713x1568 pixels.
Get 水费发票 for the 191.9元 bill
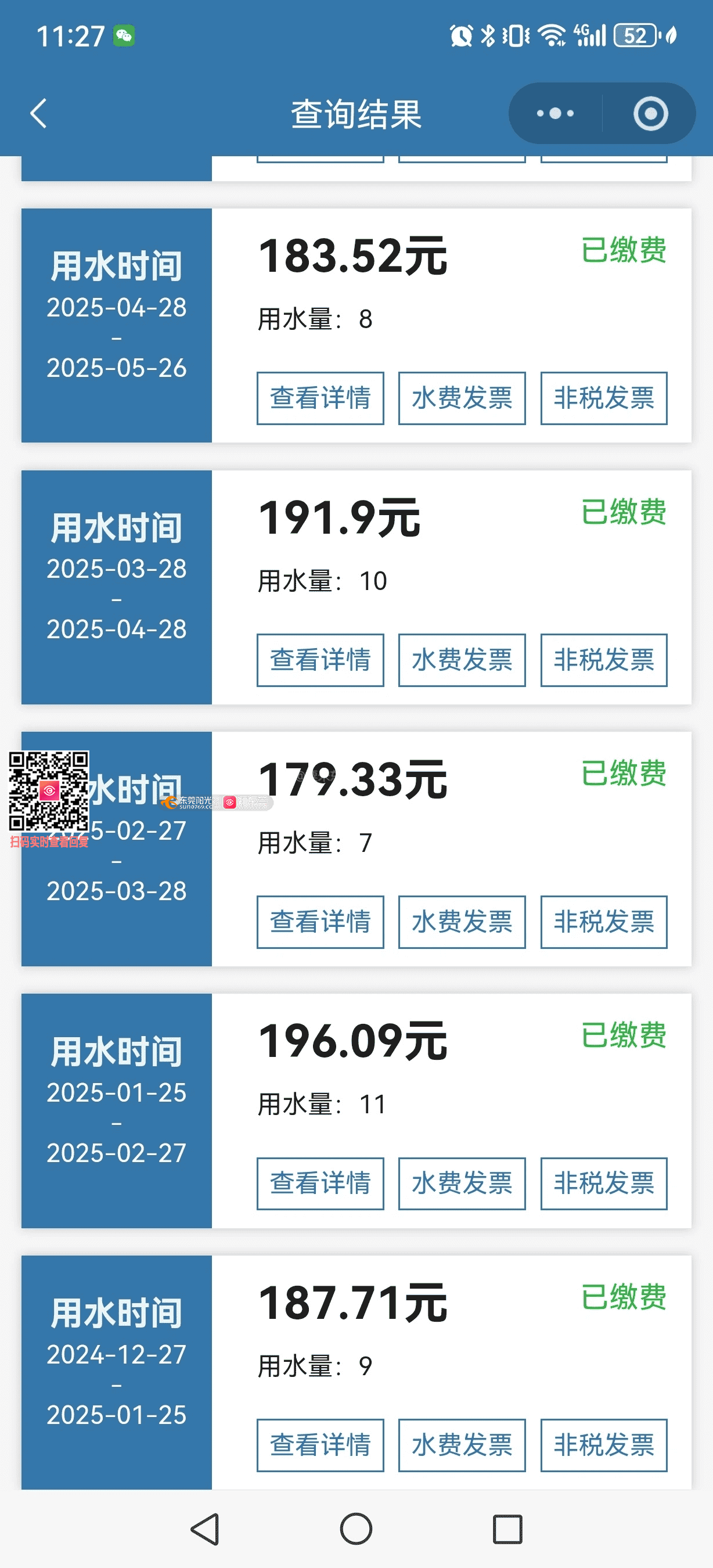(462, 660)
